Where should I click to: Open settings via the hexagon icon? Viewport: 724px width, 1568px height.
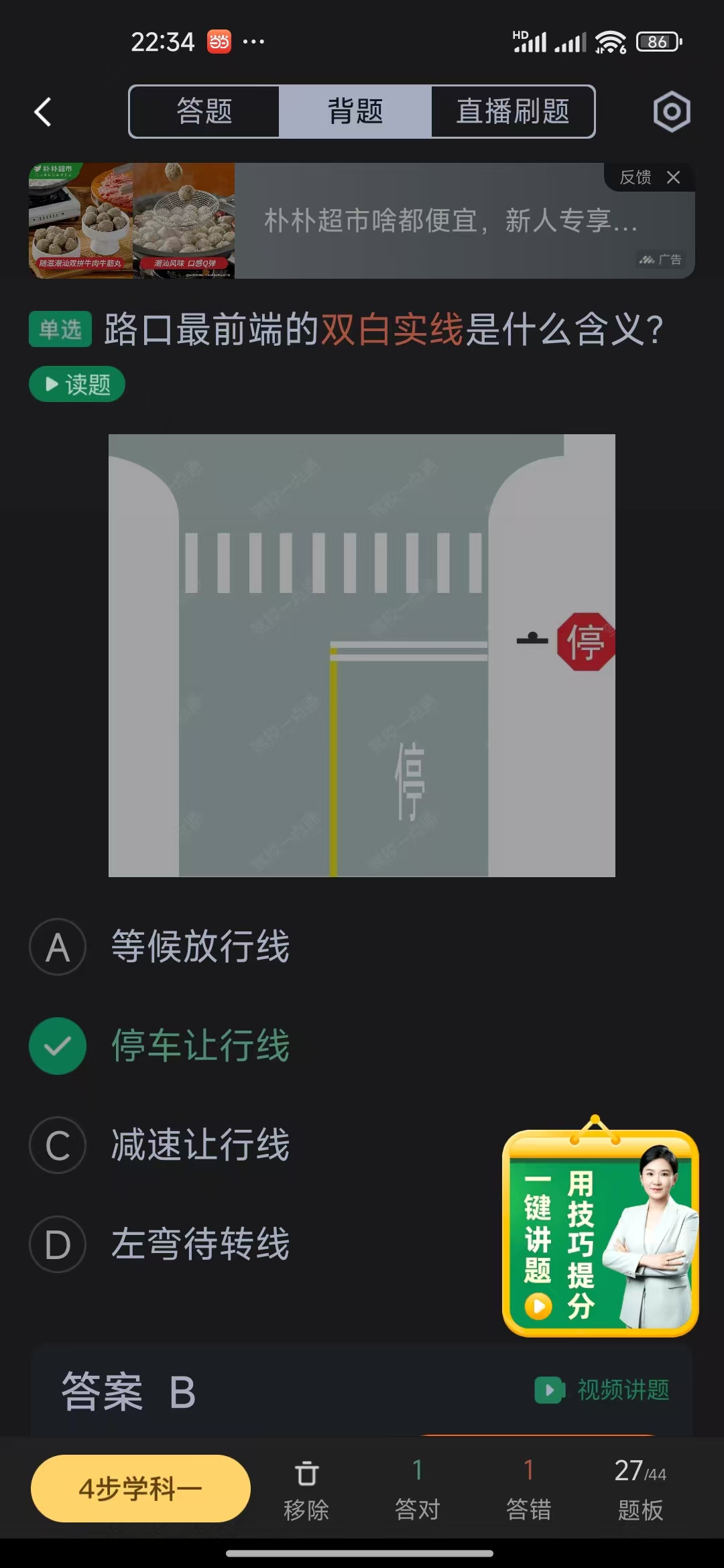[671, 112]
